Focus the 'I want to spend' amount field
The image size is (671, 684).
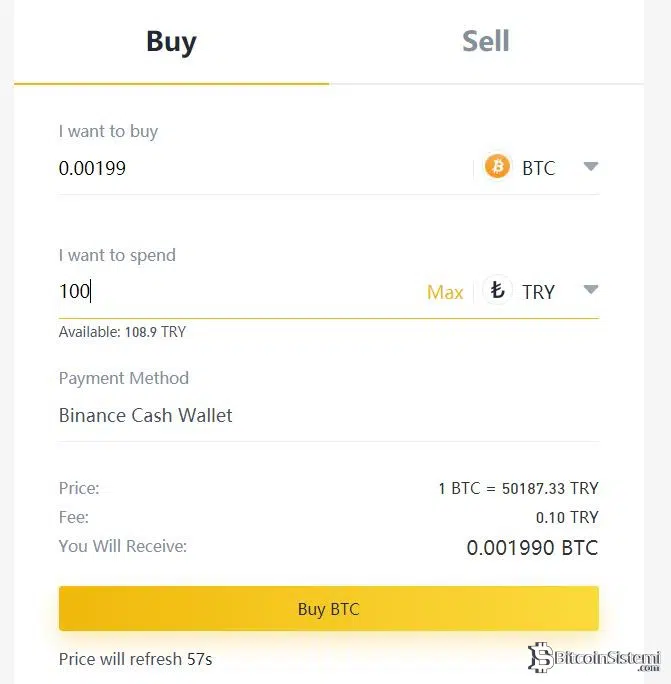click(230, 292)
